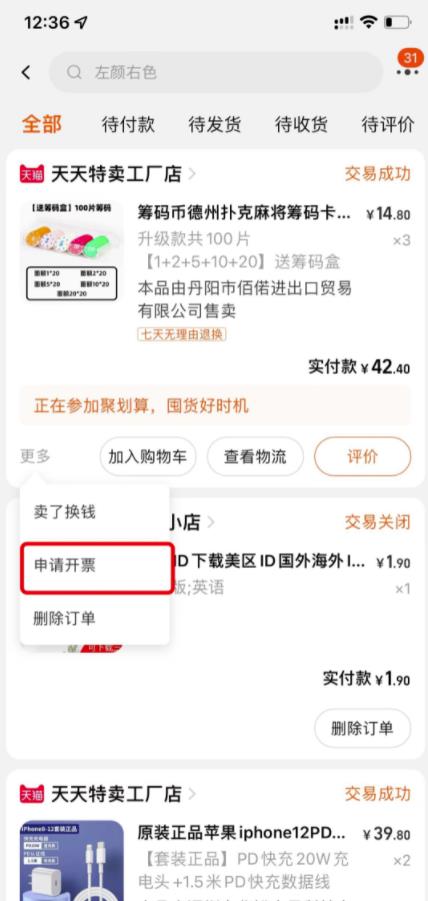Image resolution: width=428 pixels, height=901 pixels.
Task: Tap 加入购物车 for the chip order
Action: tap(148, 456)
